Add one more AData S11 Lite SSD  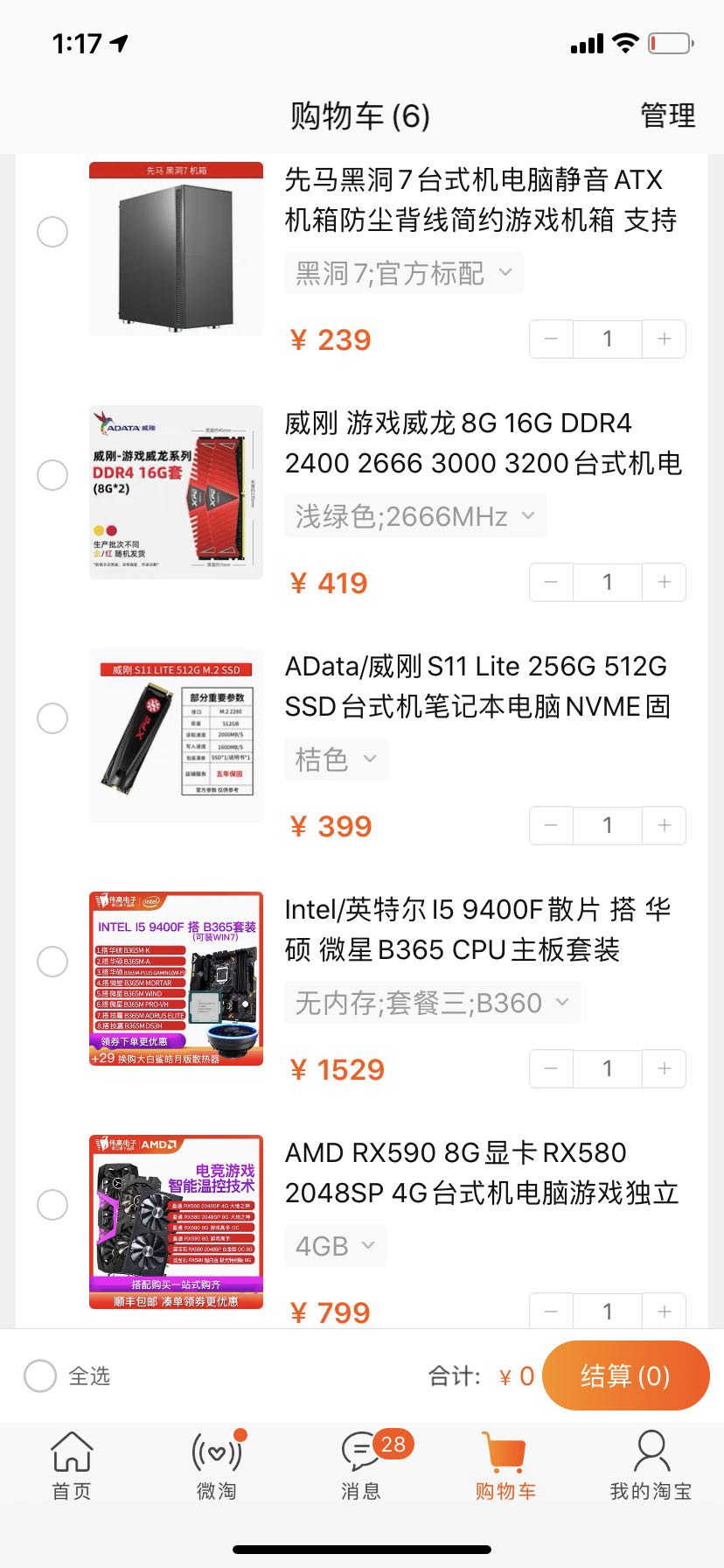[x=664, y=825]
